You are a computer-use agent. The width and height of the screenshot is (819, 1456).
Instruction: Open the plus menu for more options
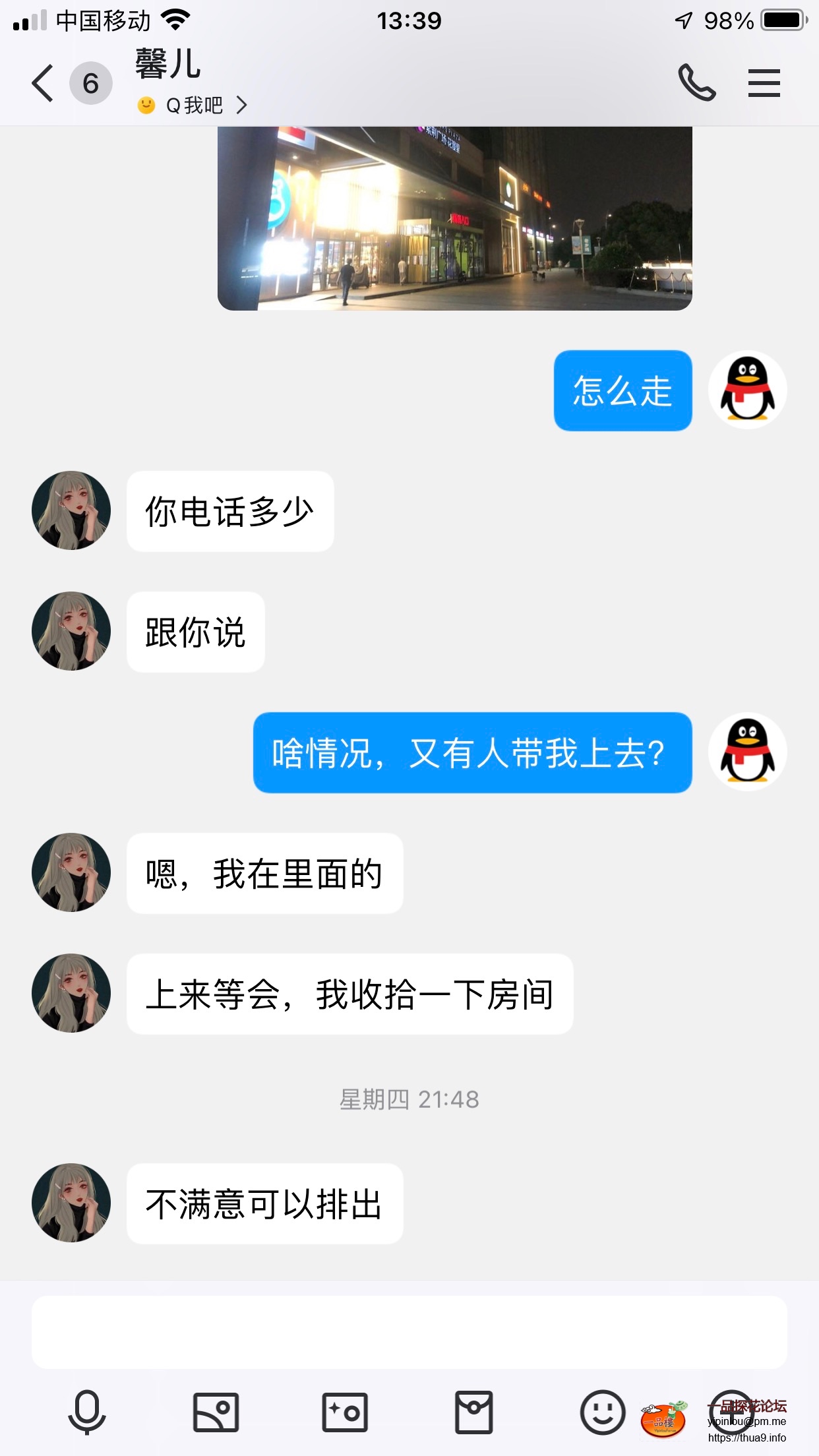(x=731, y=1412)
